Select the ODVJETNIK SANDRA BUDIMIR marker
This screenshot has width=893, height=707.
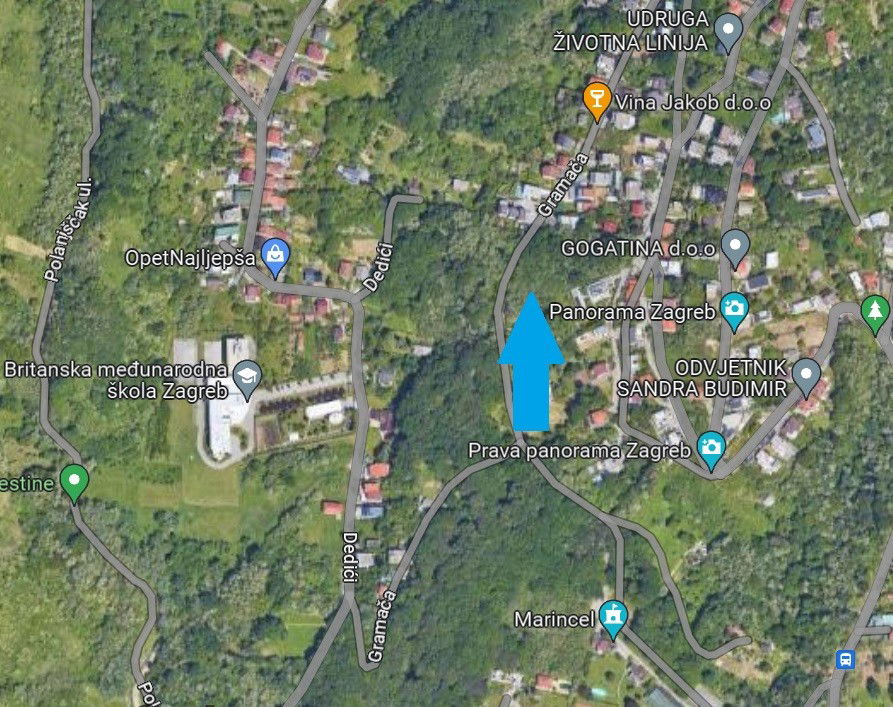[806, 376]
